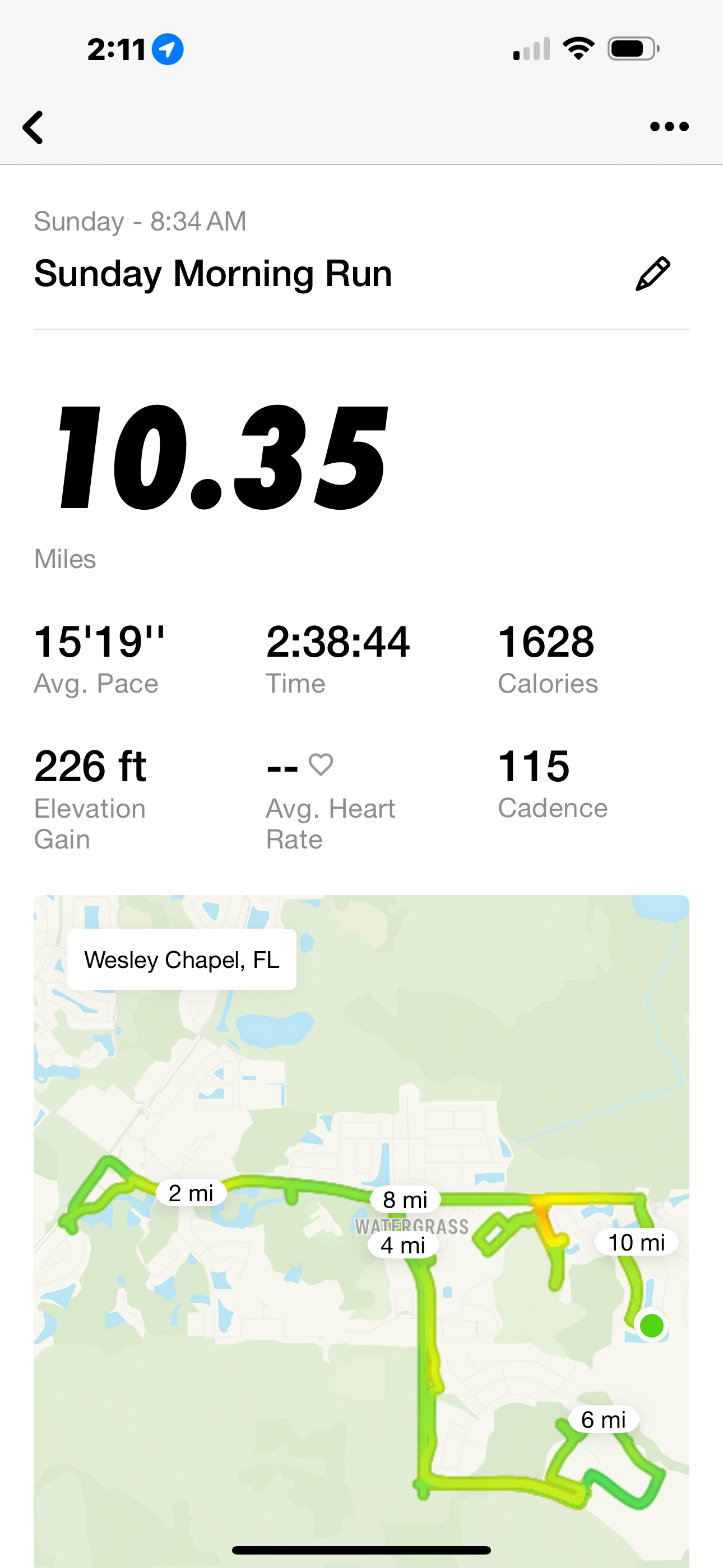Image resolution: width=723 pixels, height=1568 pixels.
Task: Go back using the back arrow
Action: [33, 127]
